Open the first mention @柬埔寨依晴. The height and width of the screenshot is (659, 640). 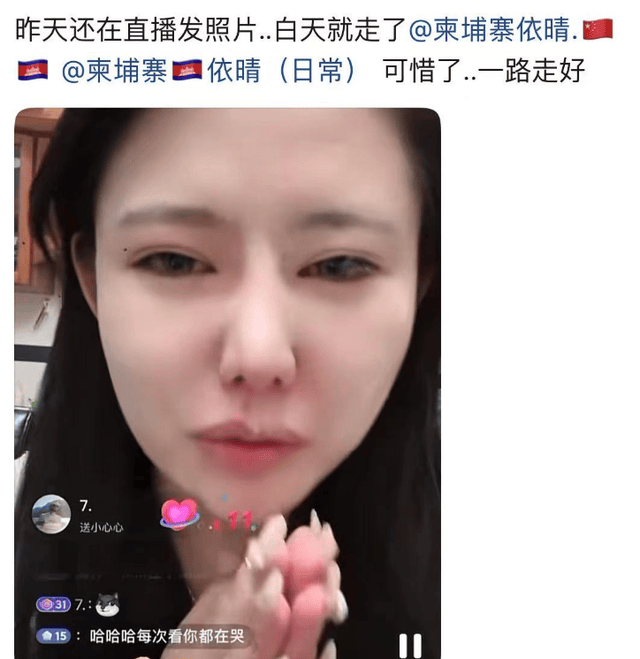point(495,29)
